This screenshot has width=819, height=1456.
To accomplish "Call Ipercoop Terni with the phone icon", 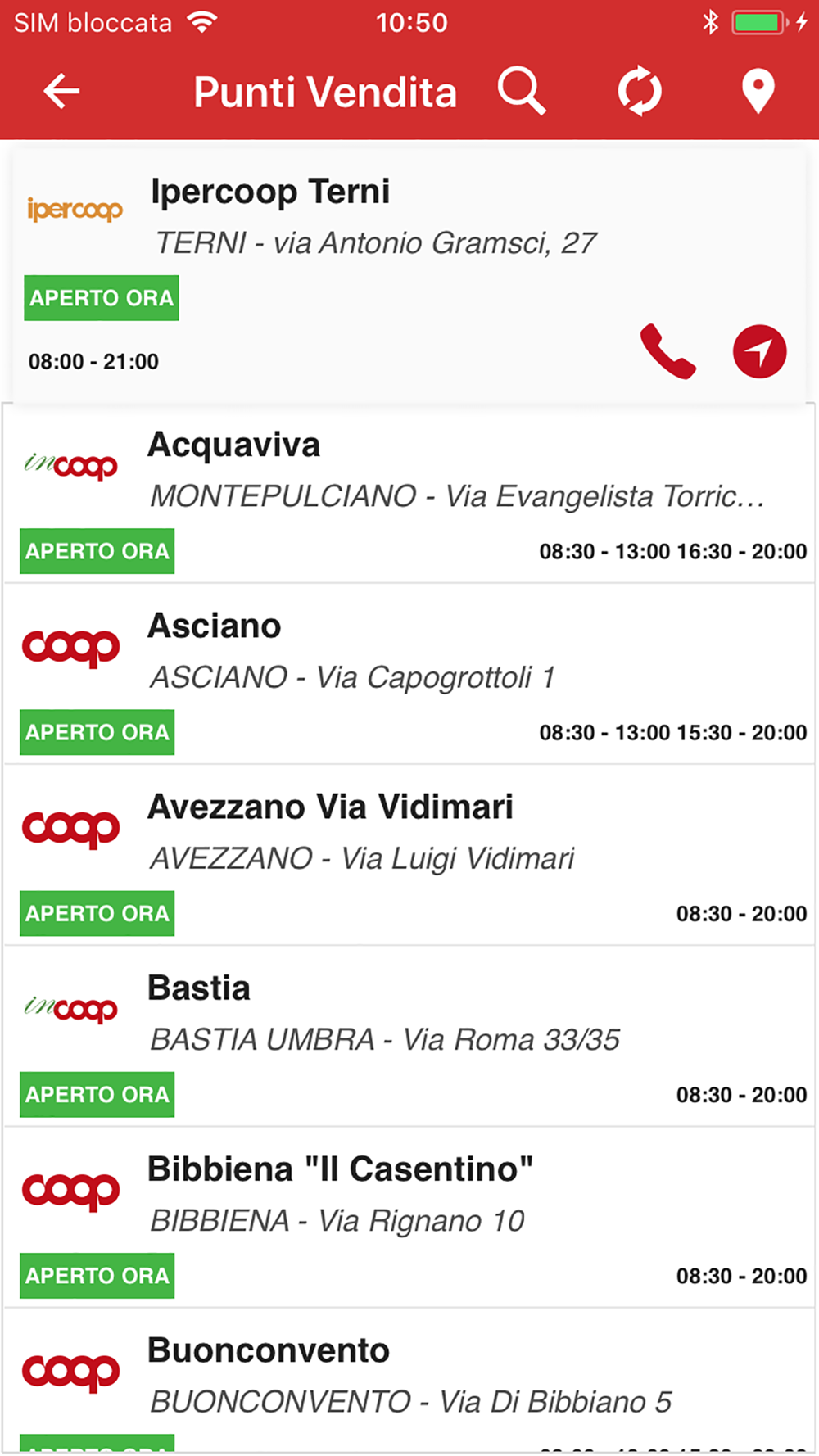I will point(667,352).
